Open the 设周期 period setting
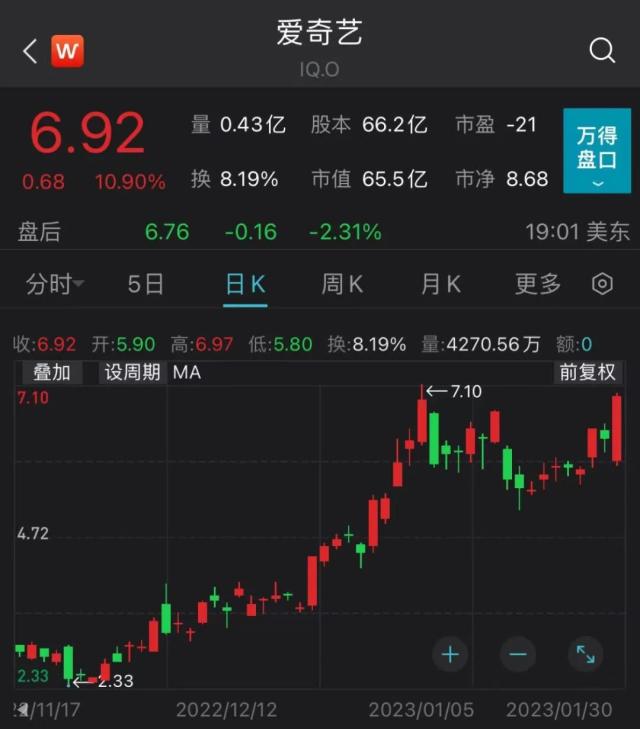This screenshot has height=729, width=640. 133,373
